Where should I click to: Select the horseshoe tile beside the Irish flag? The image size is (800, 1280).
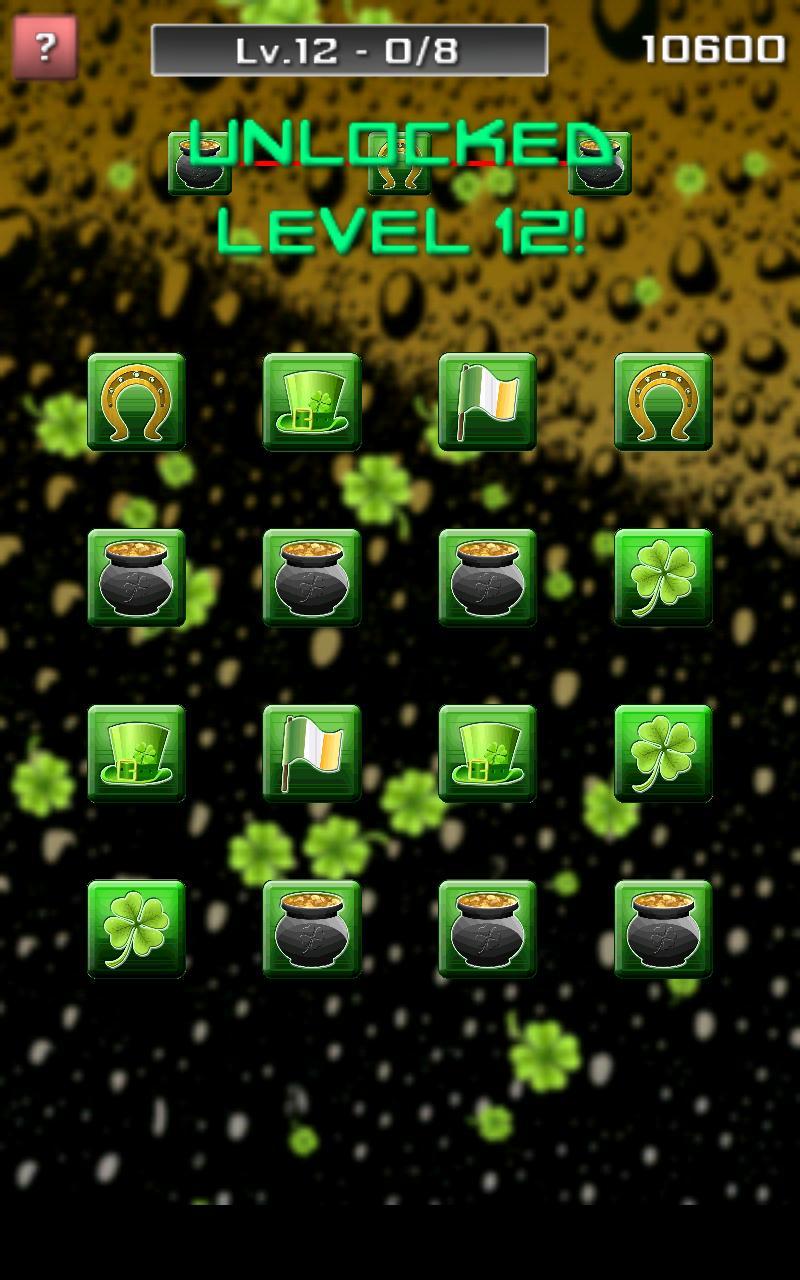(663, 401)
